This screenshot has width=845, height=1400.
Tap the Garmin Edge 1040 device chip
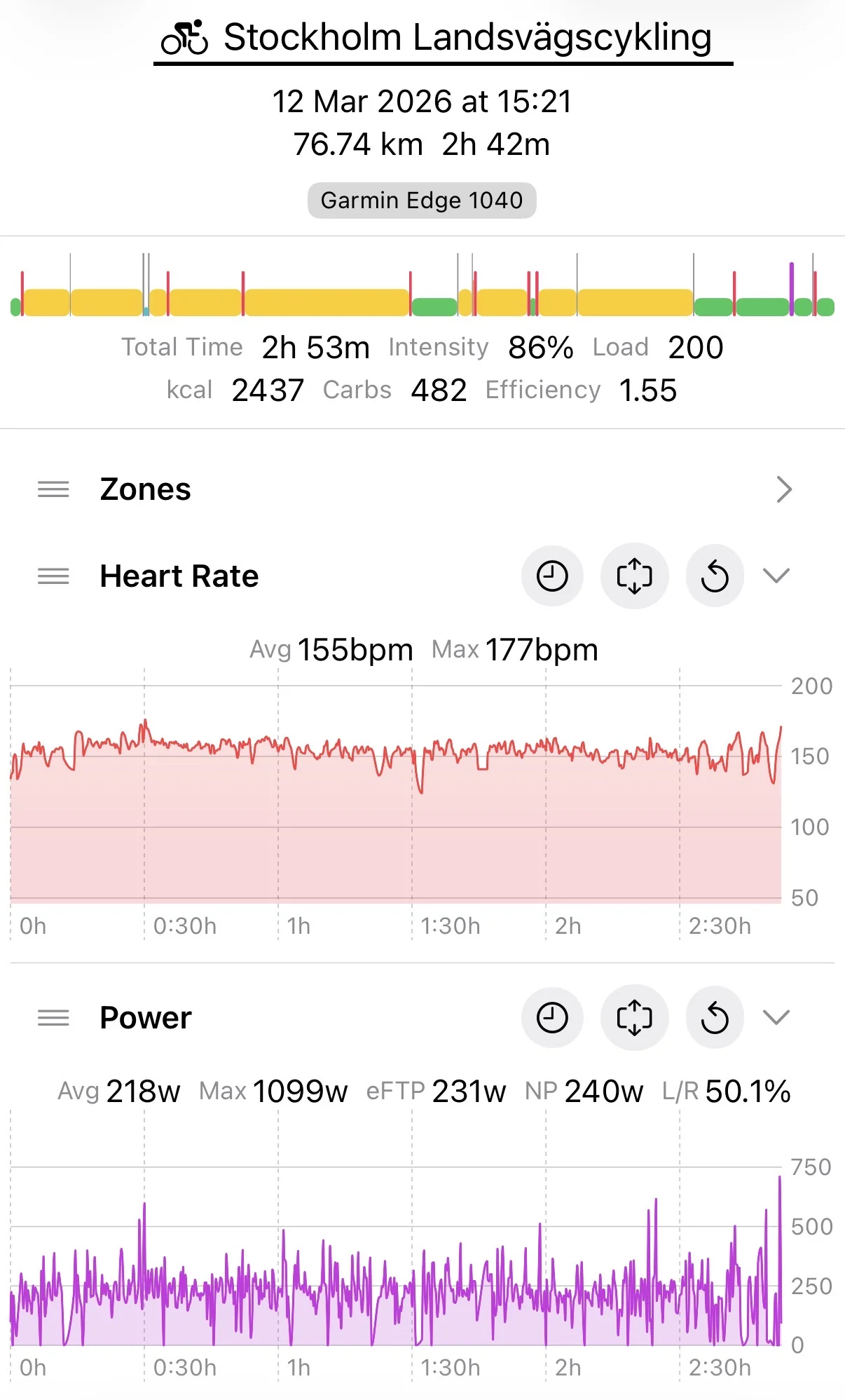pos(422,201)
